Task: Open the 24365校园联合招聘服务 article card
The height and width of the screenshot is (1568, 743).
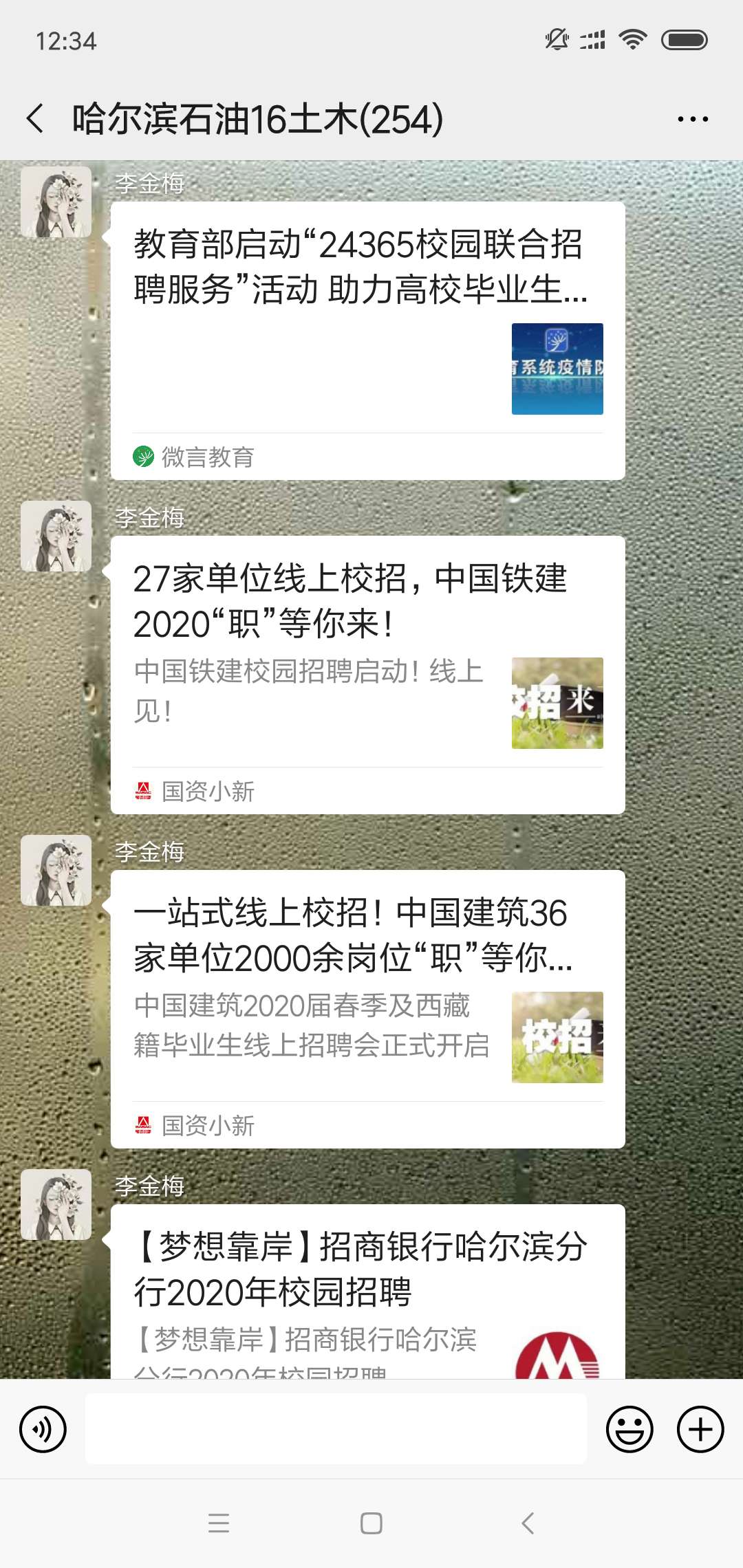Action: [x=367, y=340]
